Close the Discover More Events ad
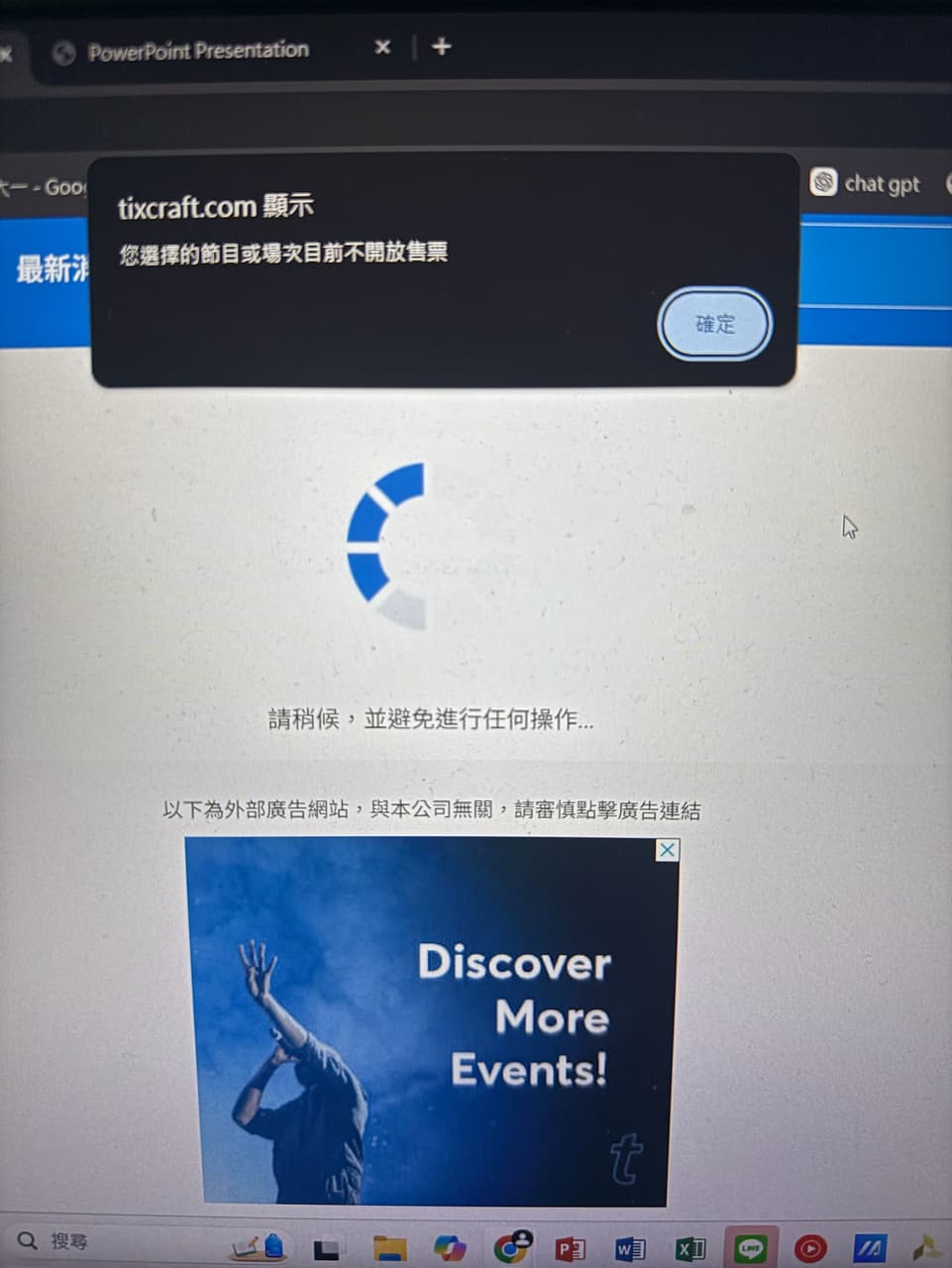Image resolution: width=952 pixels, height=1268 pixels. (668, 850)
